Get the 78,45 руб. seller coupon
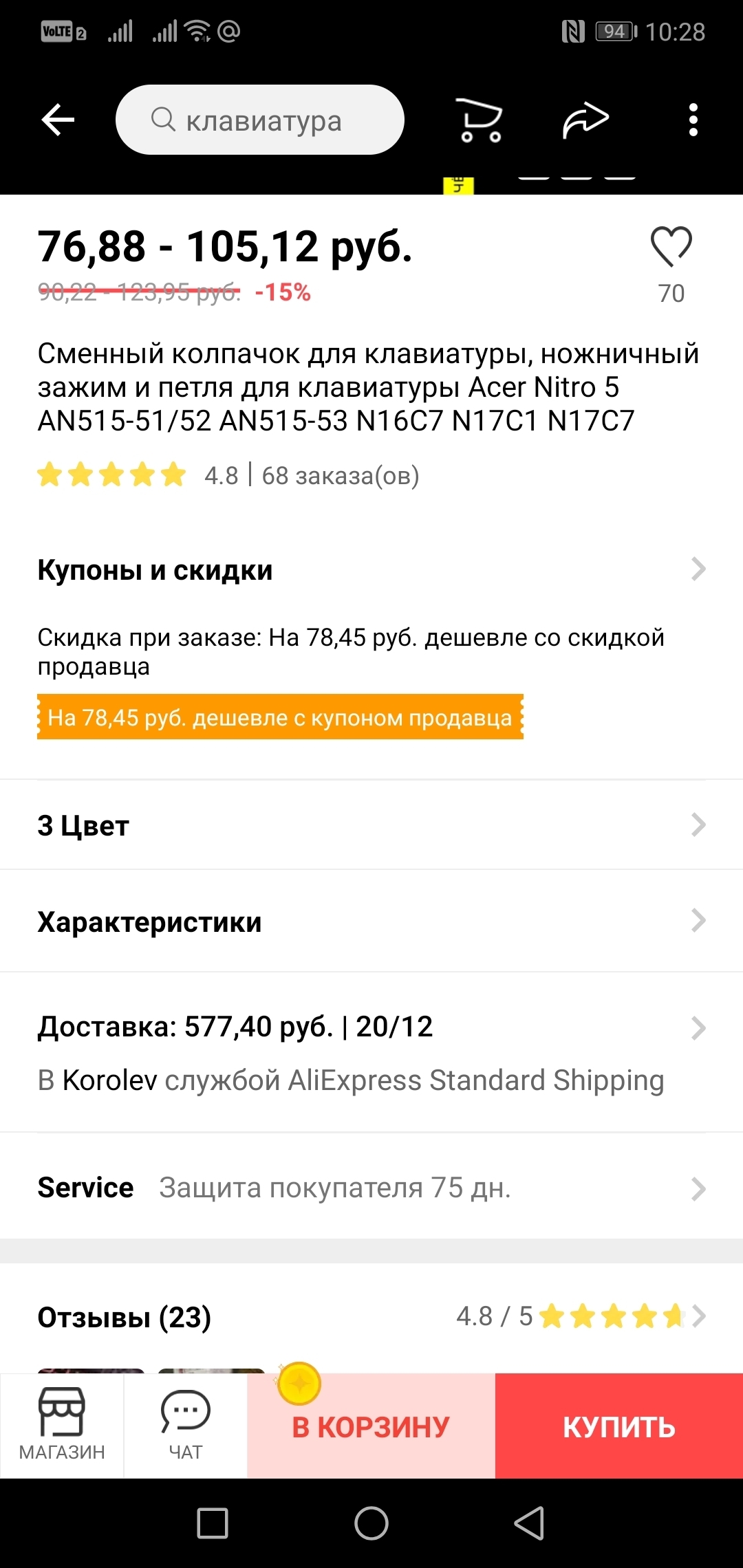 280,717
